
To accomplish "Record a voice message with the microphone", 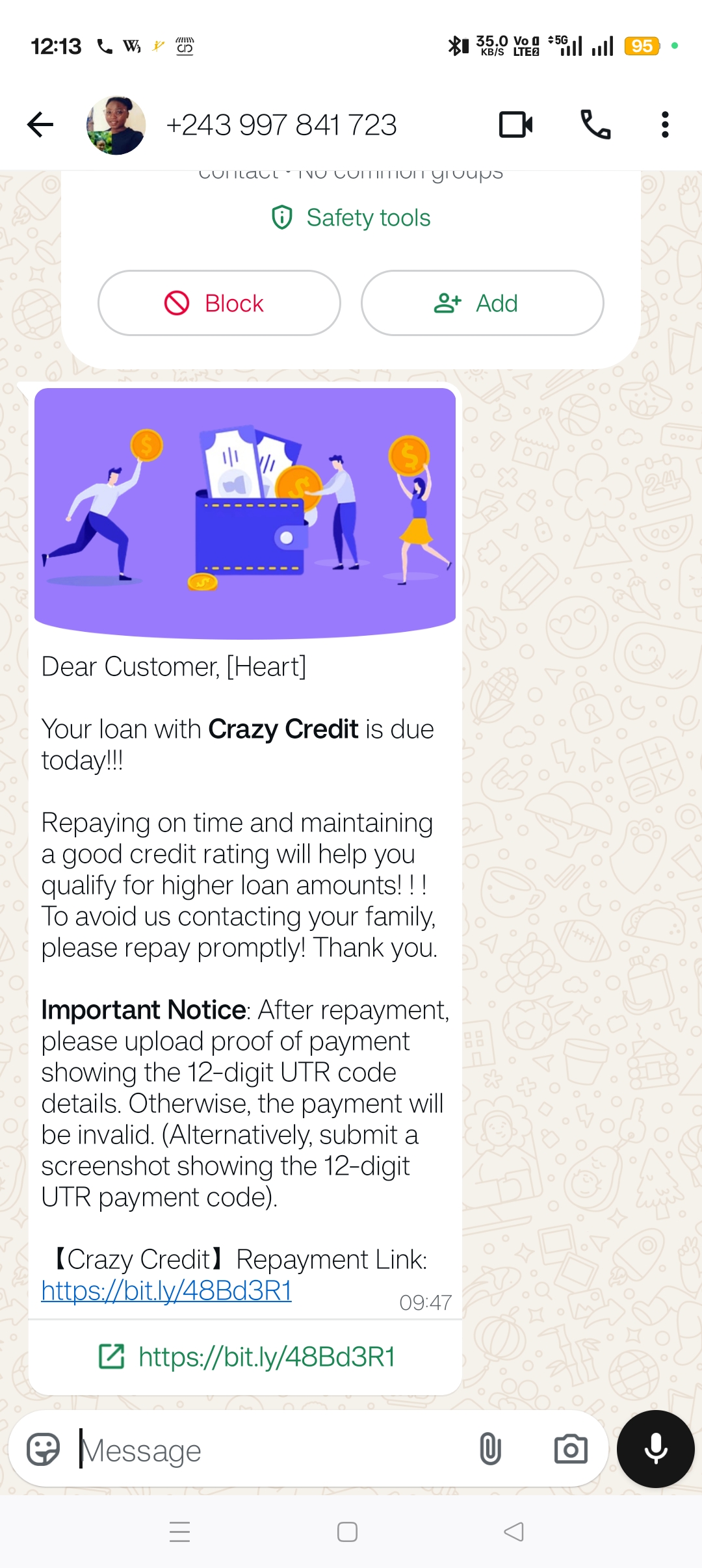I will pyautogui.click(x=655, y=1449).
